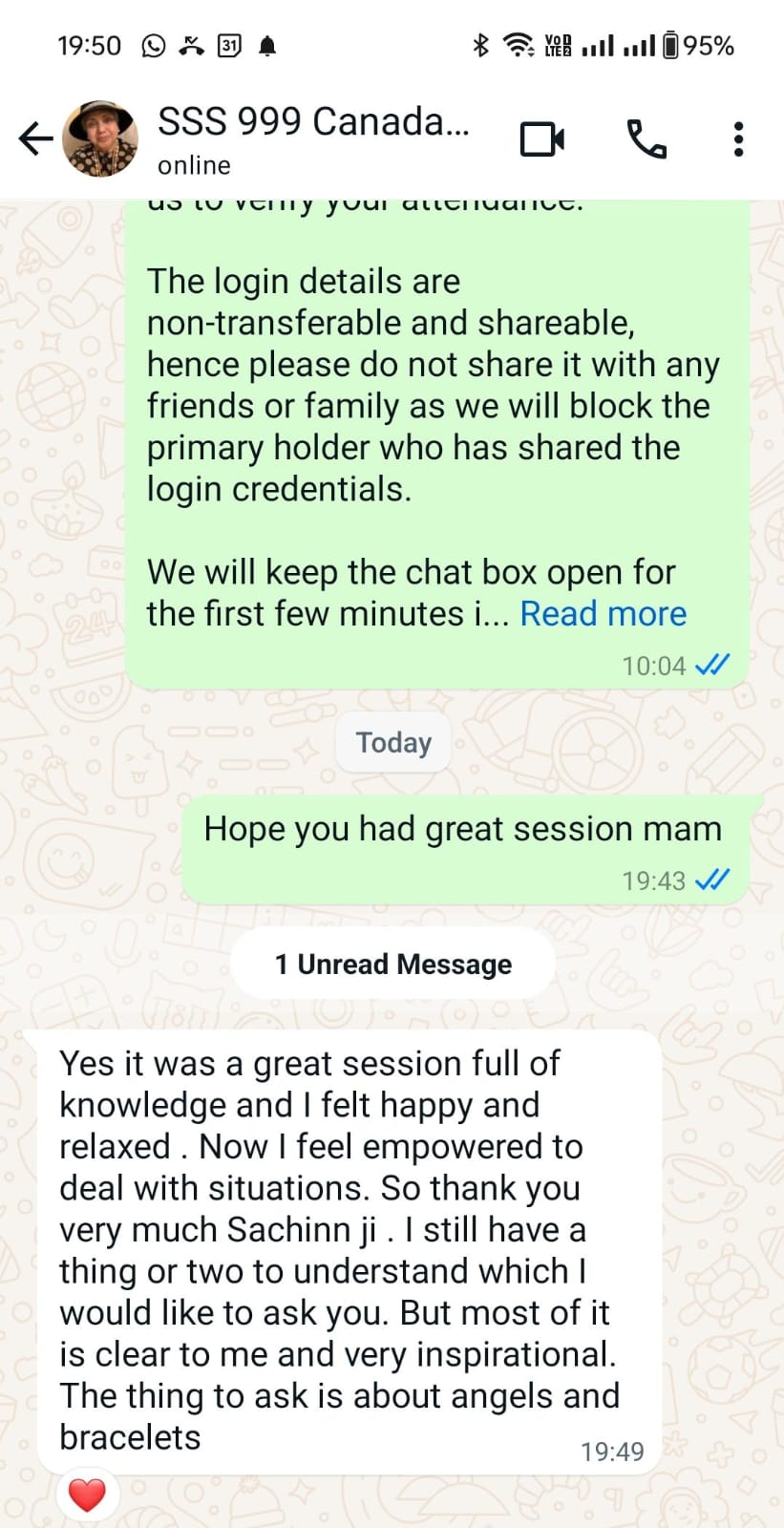
Task: Open SSS 999 Canada contact profile photo
Action: point(100,138)
